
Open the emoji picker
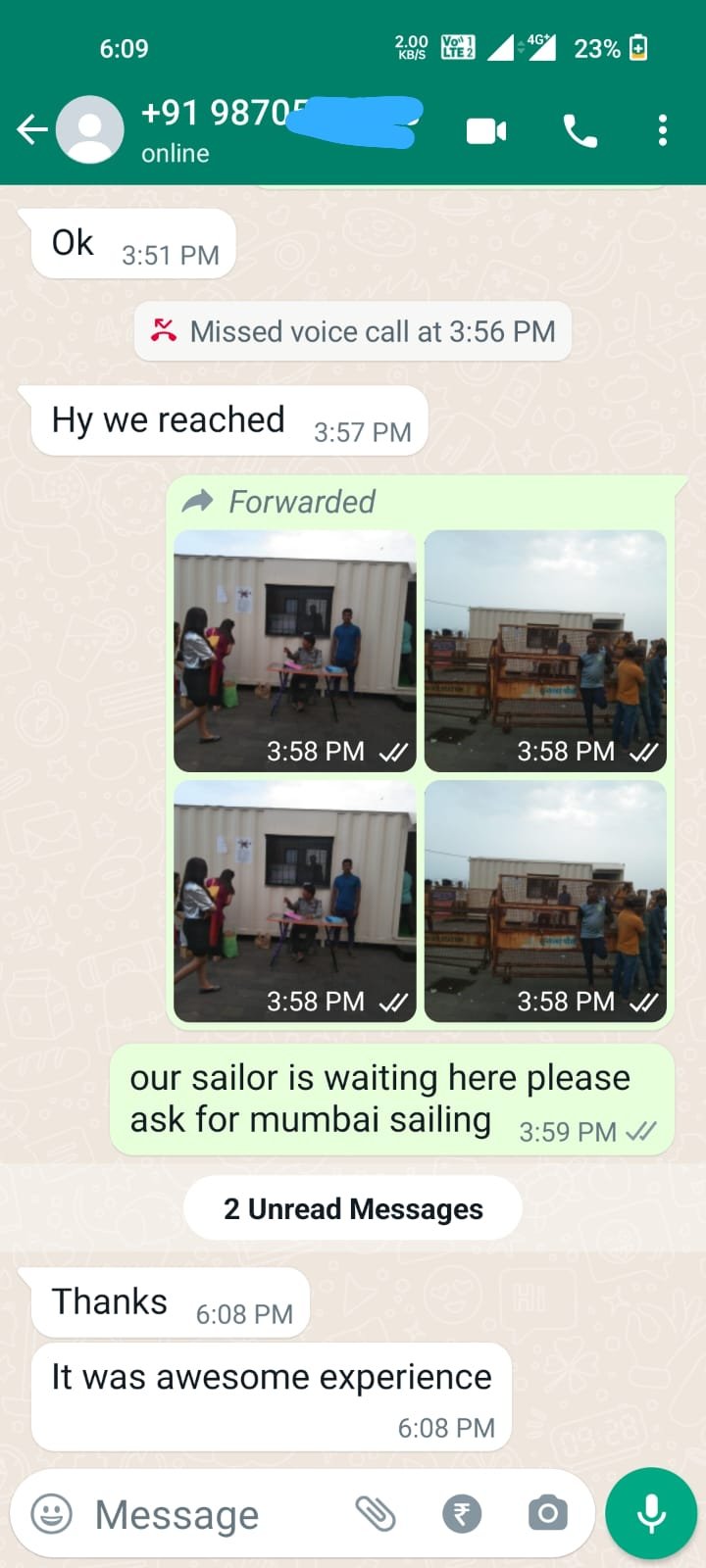(52, 1514)
